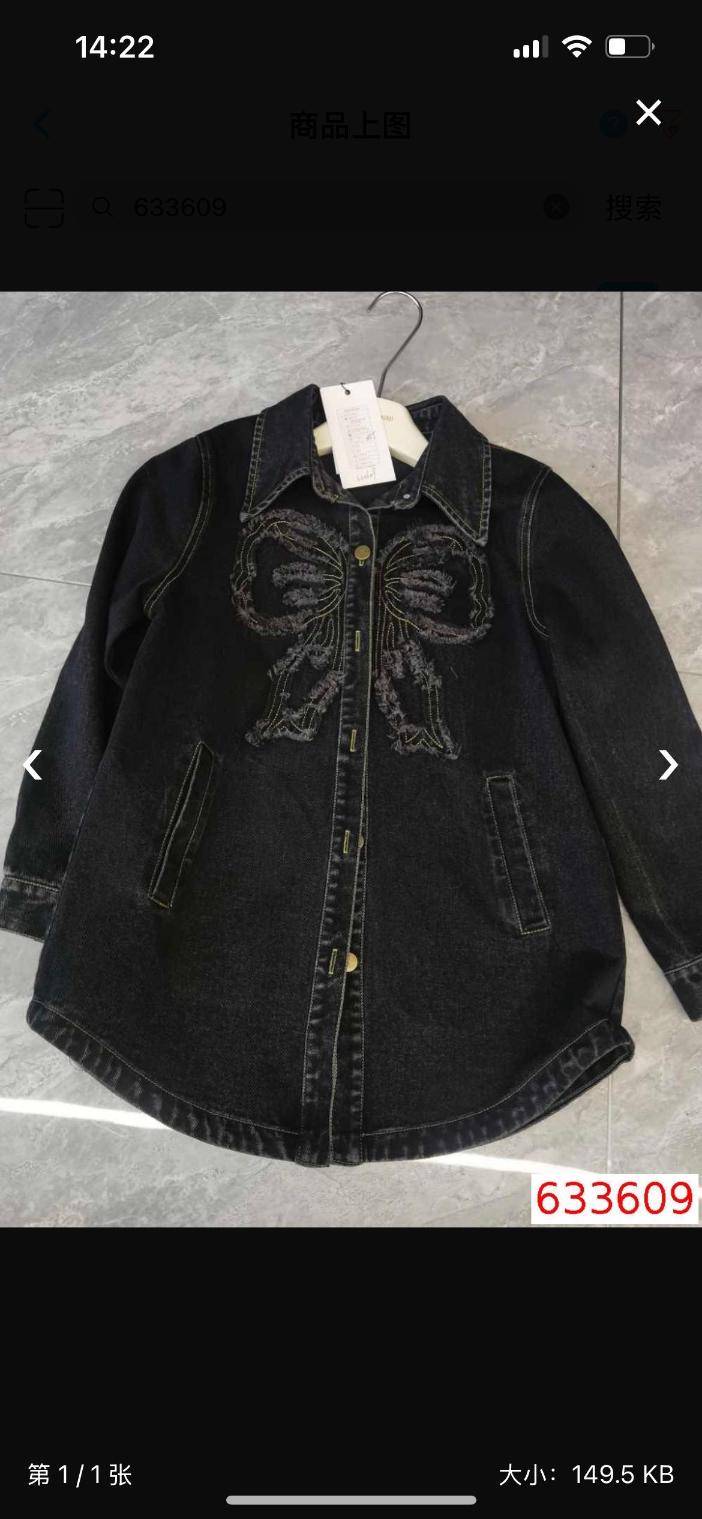Go to the previous image
Viewport: 702px width, 1519px height.
[32, 765]
